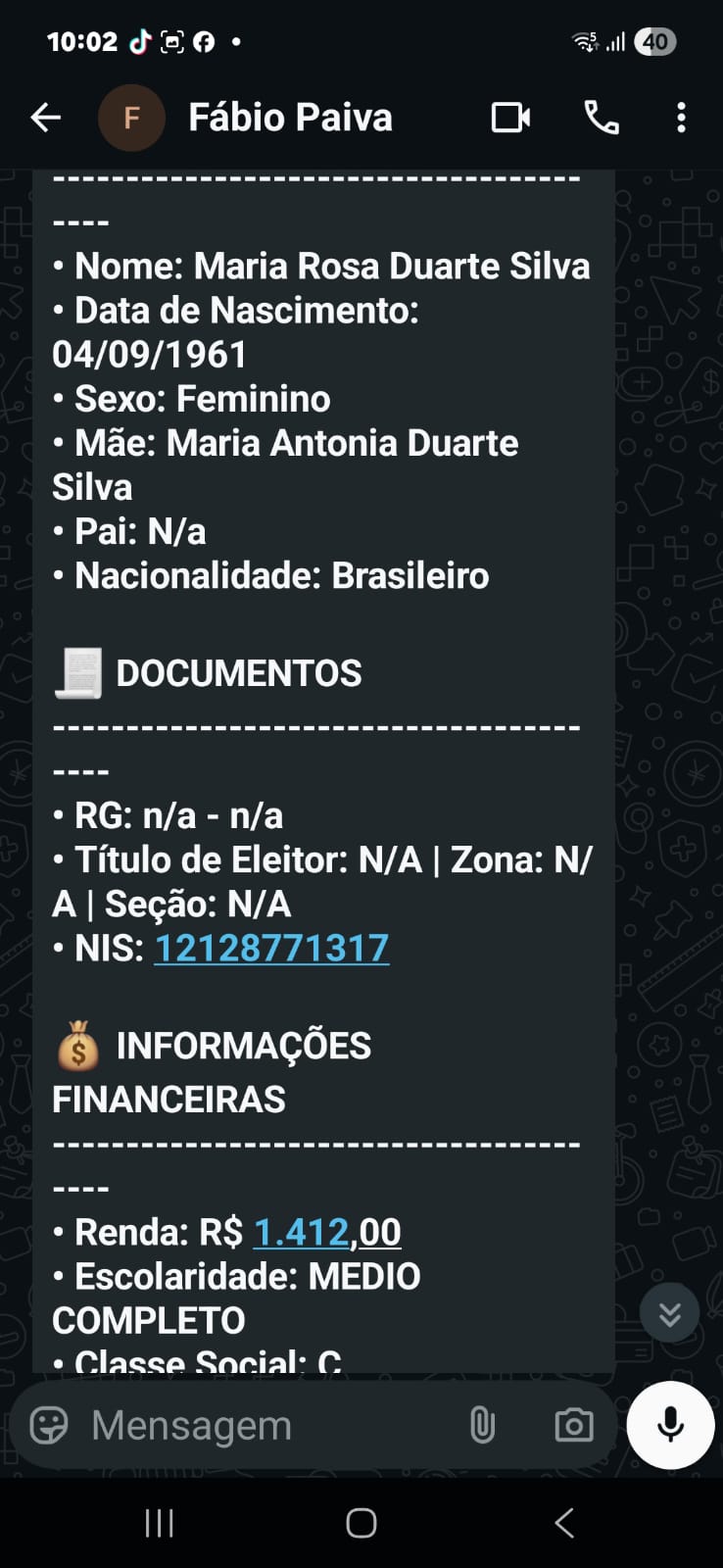Record a voice message with the microphone
Image resolution: width=723 pixels, height=1568 pixels.
coord(670,1425)
